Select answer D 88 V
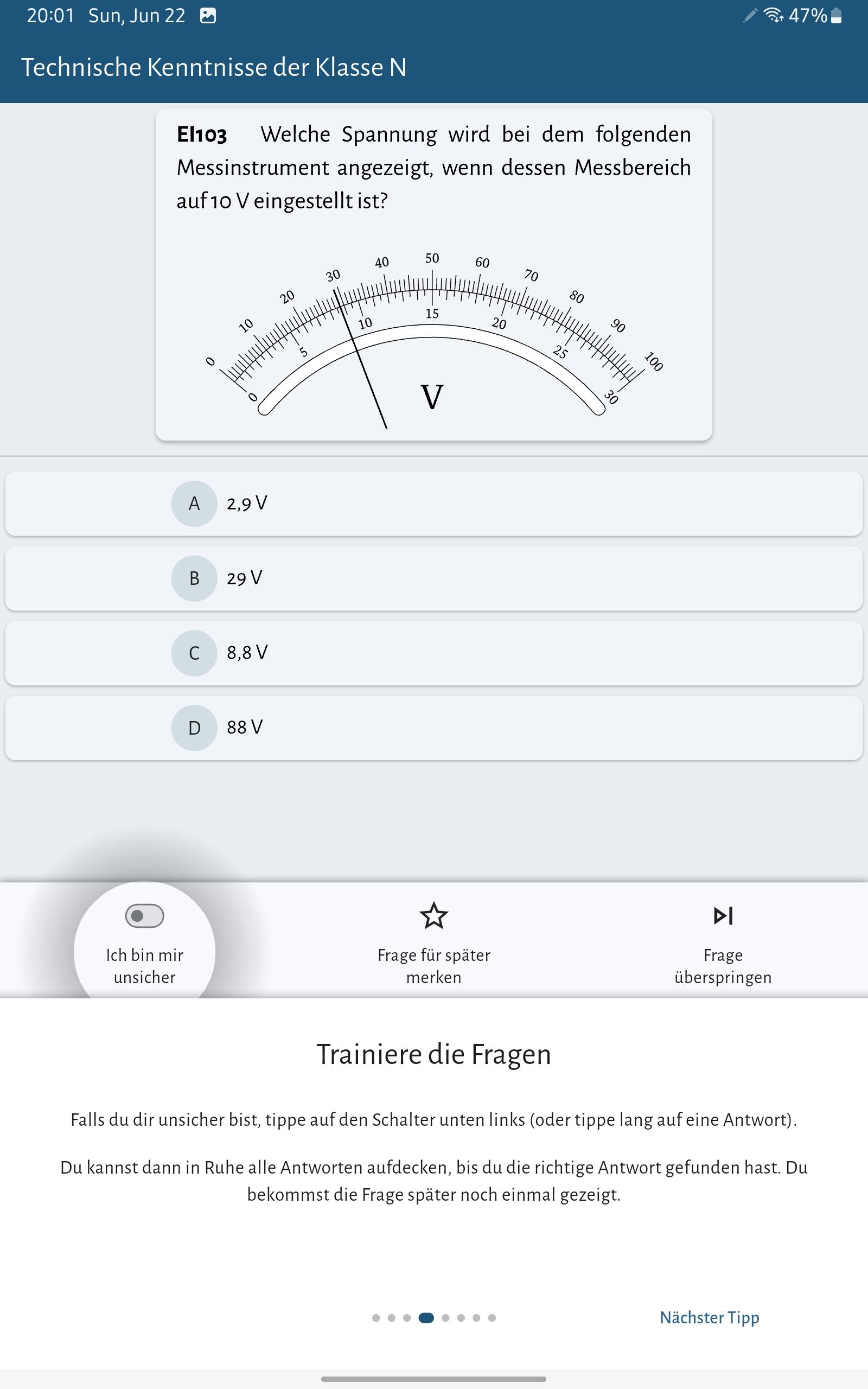868x1389 pixels. [433, 727]
